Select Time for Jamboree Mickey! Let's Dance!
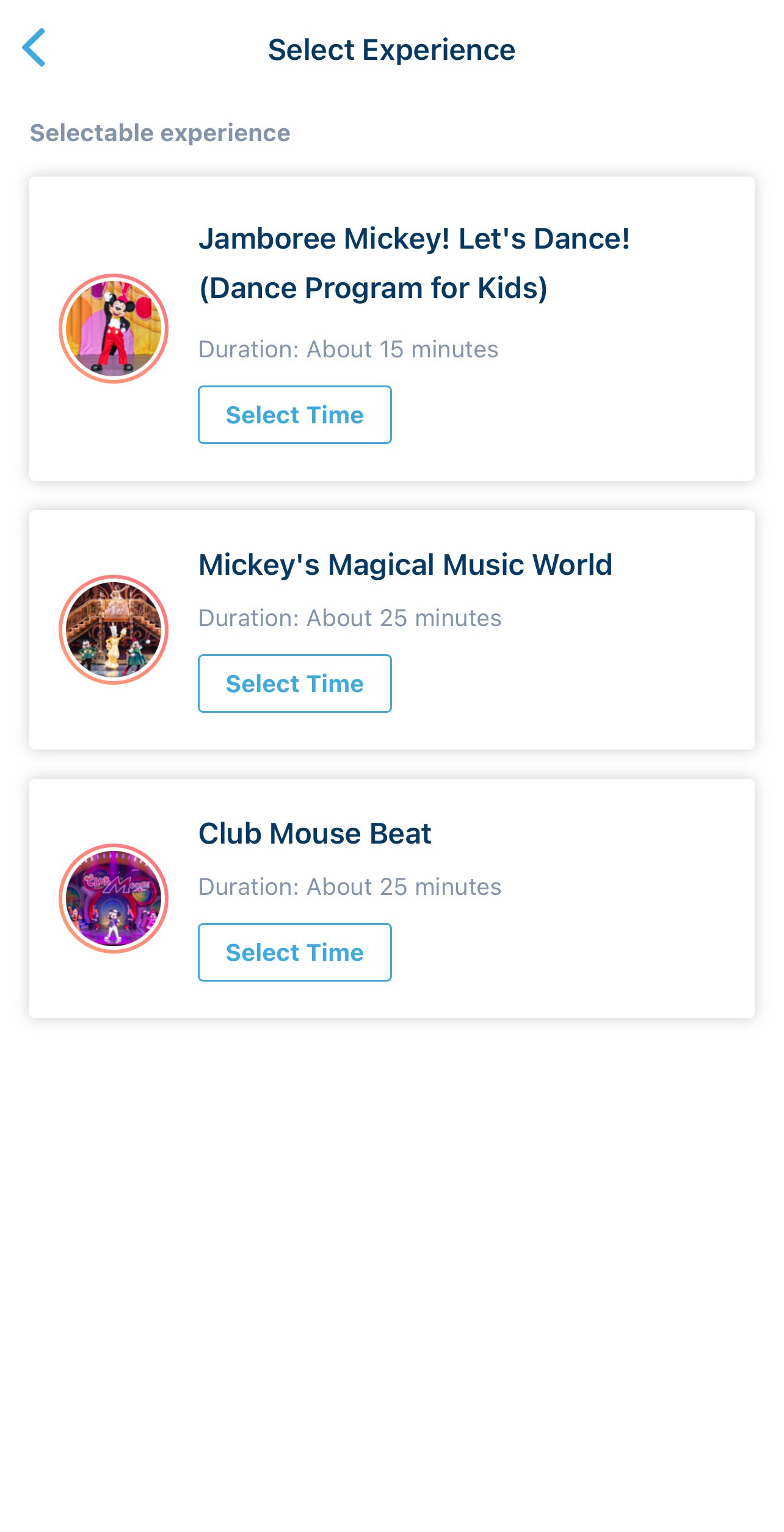Image resolution: width=784 pixels, height=1532 pixels. pos(294,415)
